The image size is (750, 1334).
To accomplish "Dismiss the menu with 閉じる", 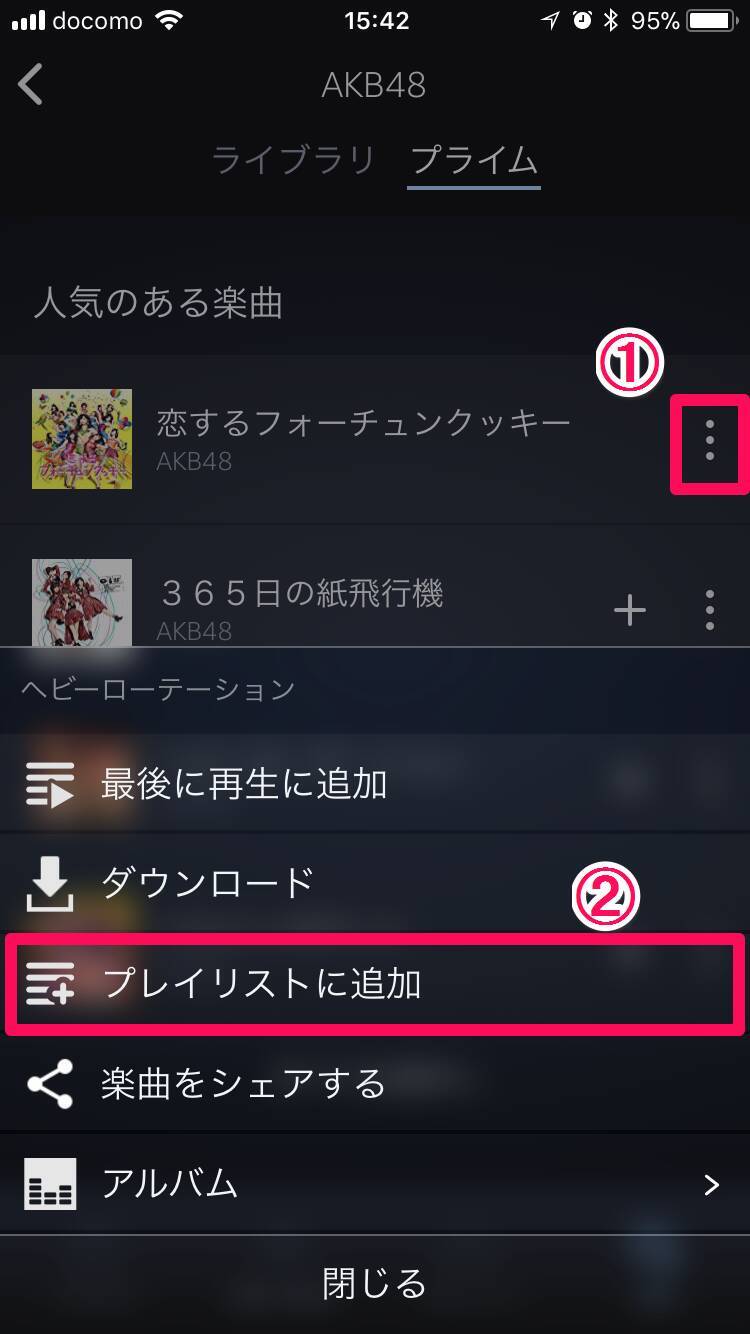I will click(374, 1284).
